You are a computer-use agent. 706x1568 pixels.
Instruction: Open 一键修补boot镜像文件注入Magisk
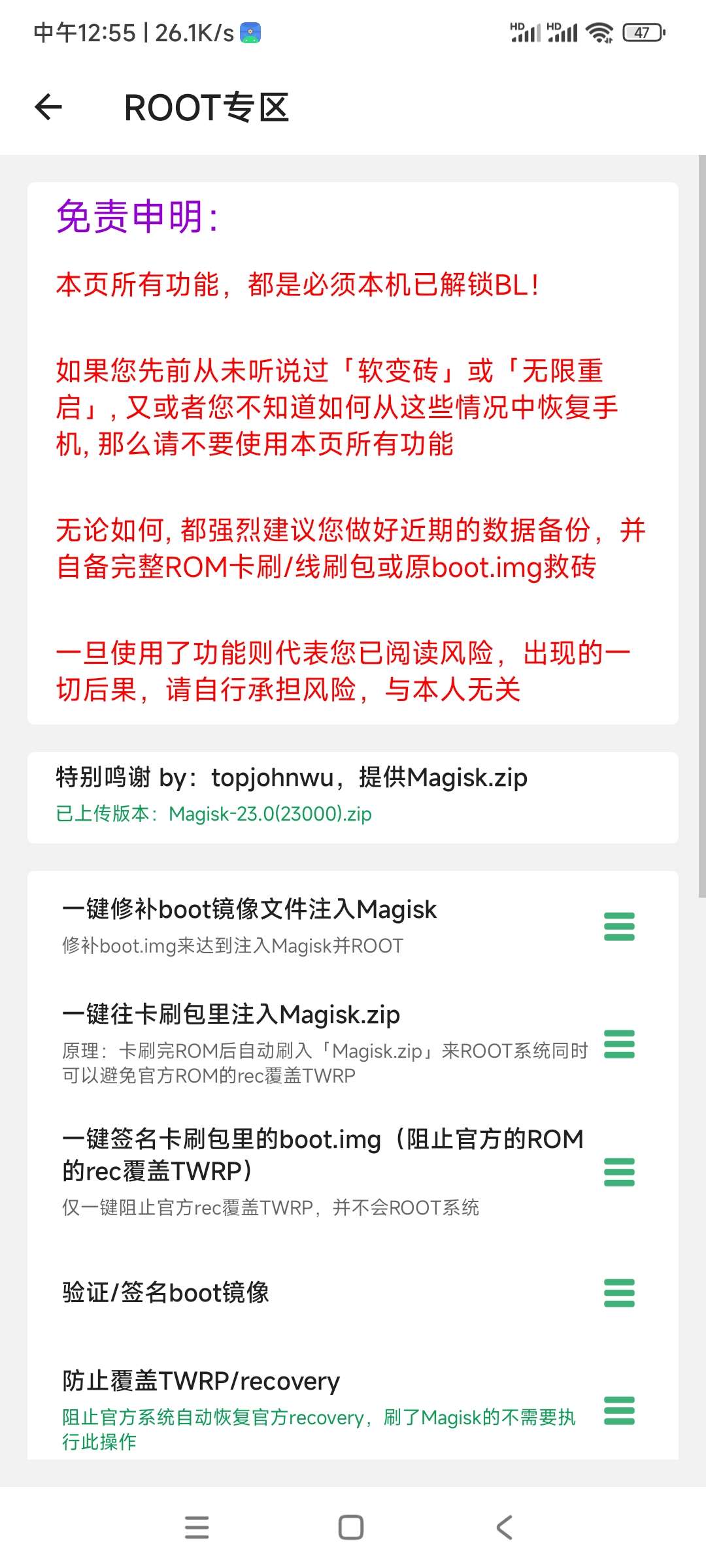327,926
